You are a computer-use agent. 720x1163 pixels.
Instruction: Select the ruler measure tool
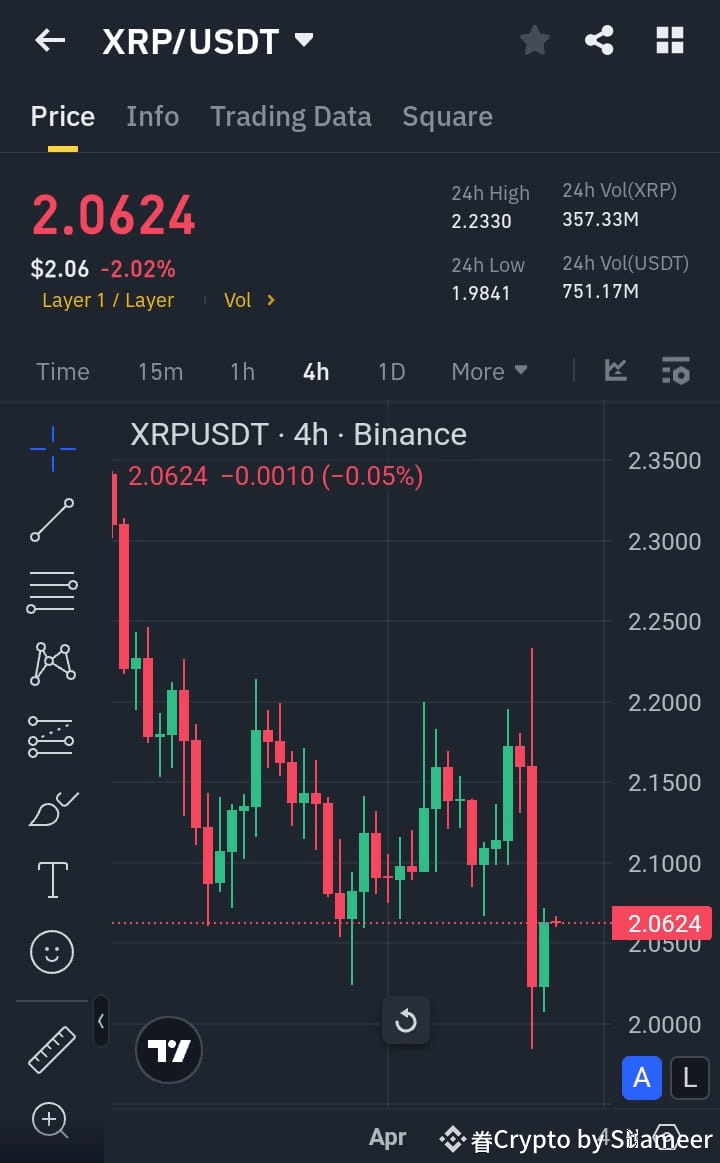51,1050
